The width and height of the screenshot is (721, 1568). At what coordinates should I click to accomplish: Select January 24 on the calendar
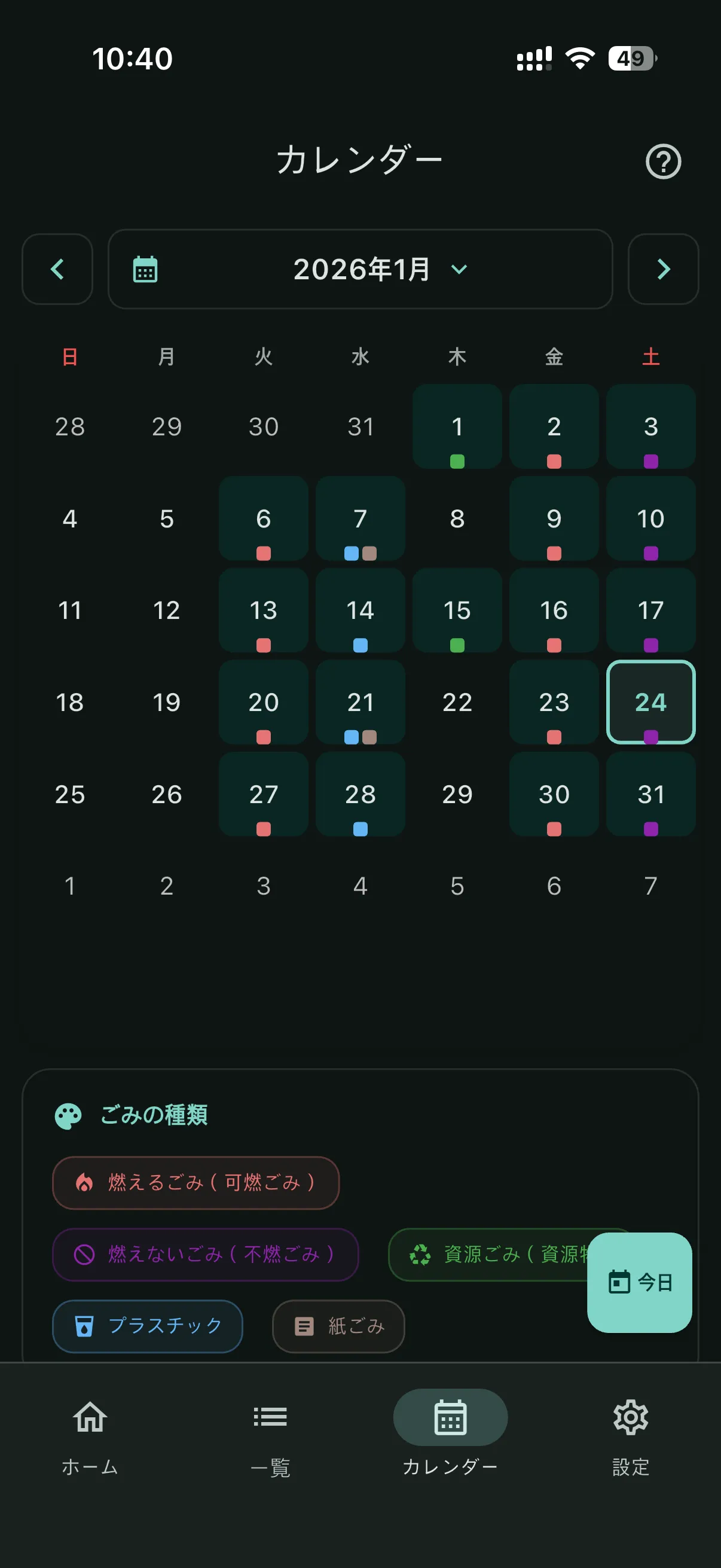(652, 703)
